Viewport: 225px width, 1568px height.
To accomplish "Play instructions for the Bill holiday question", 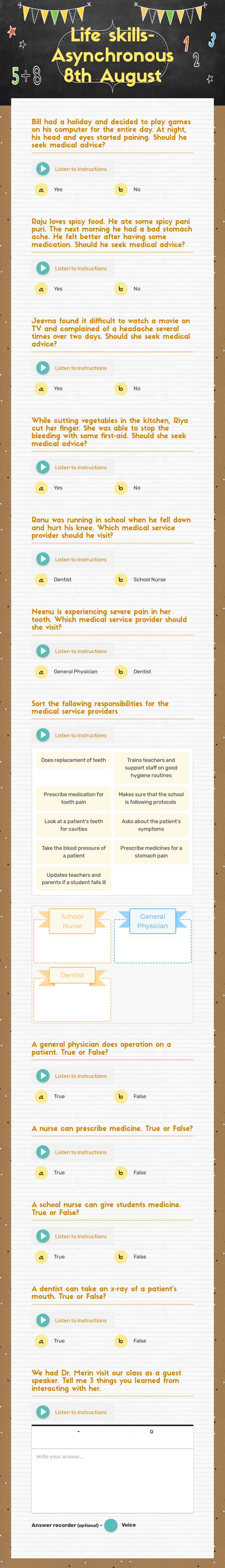I will (43, 169).
